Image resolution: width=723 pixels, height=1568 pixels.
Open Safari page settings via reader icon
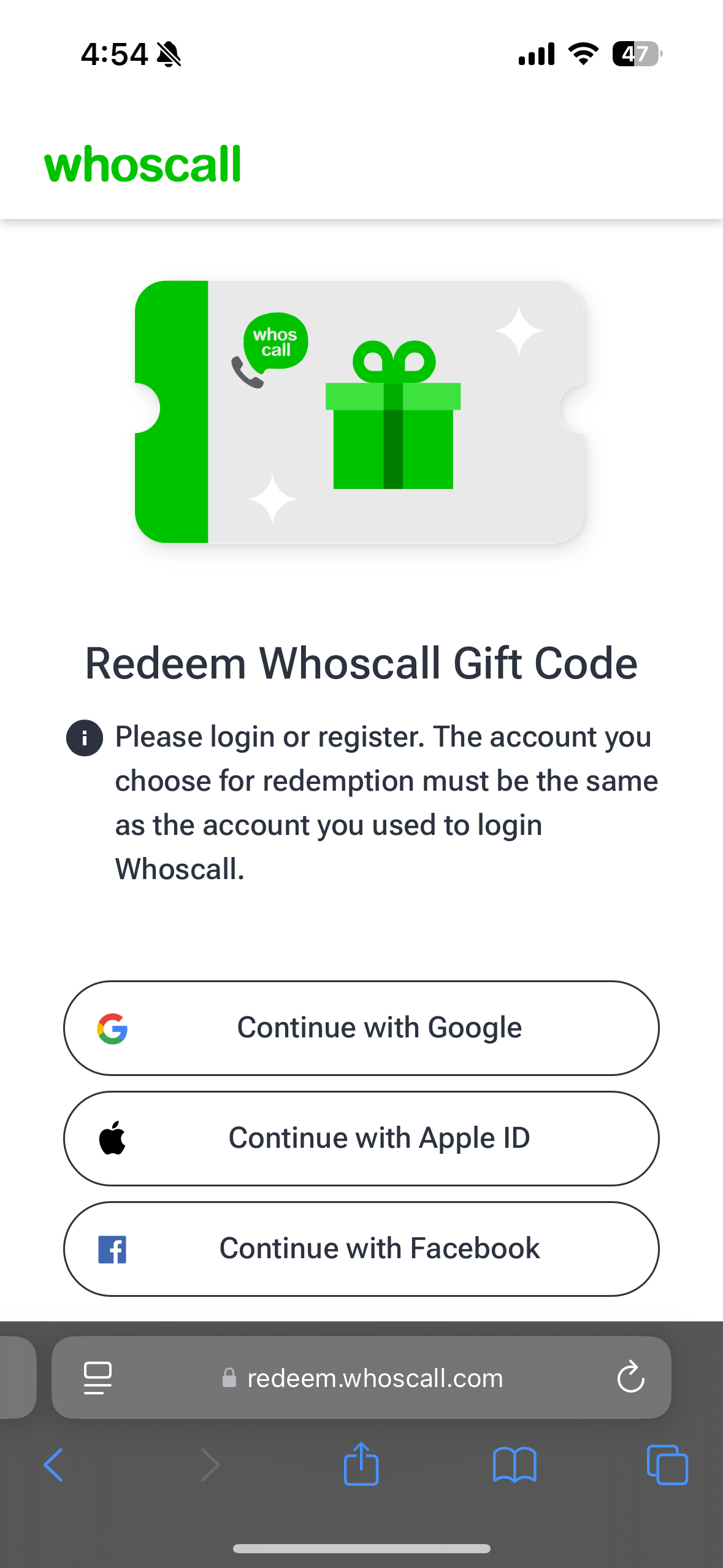(97, 1377)
